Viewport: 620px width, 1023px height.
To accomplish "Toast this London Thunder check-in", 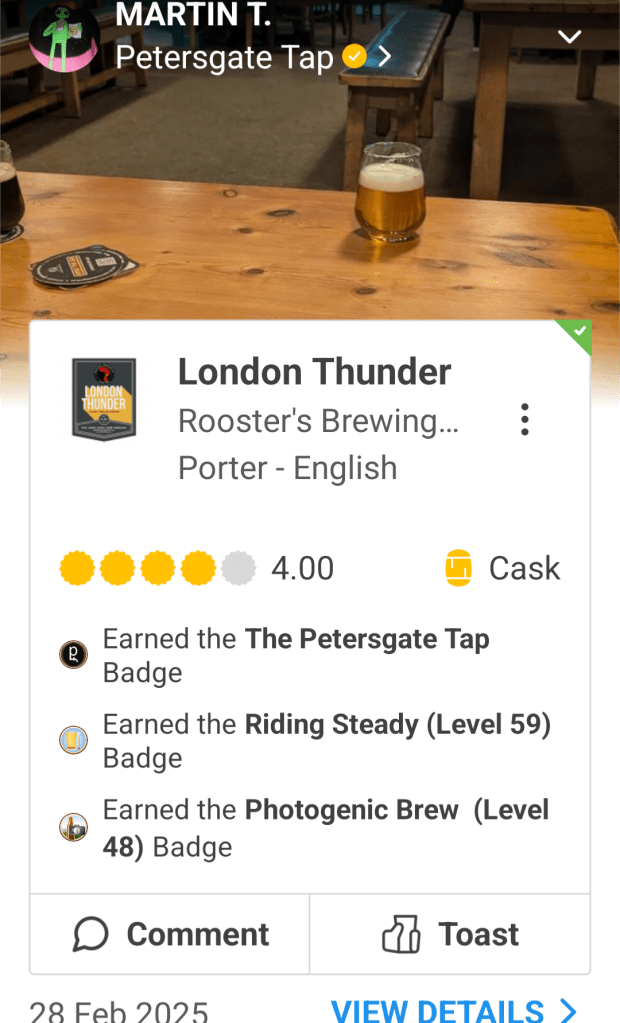I will (x=450, y=934).
